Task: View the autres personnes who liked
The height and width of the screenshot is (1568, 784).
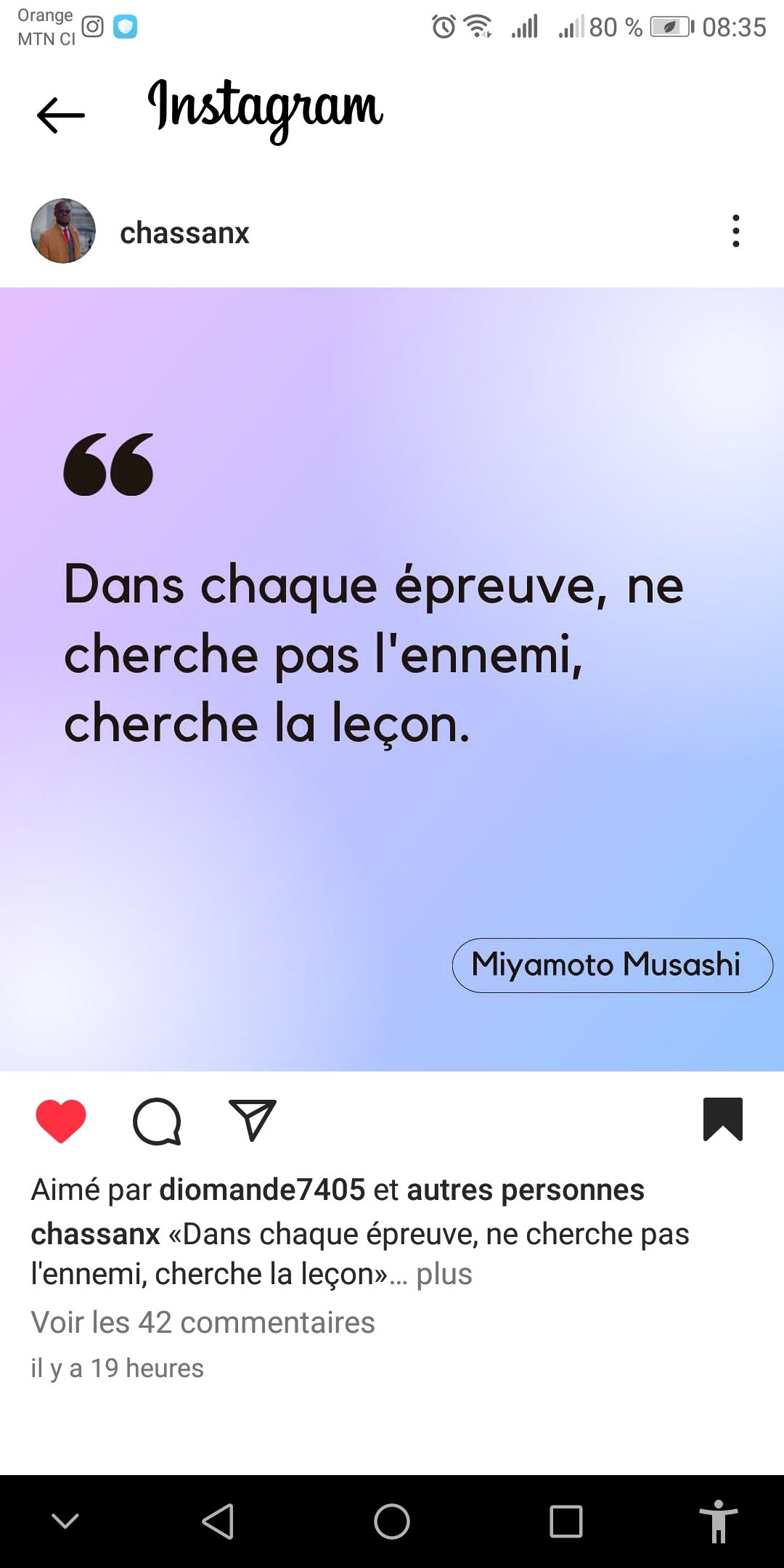Action: 526,1190
